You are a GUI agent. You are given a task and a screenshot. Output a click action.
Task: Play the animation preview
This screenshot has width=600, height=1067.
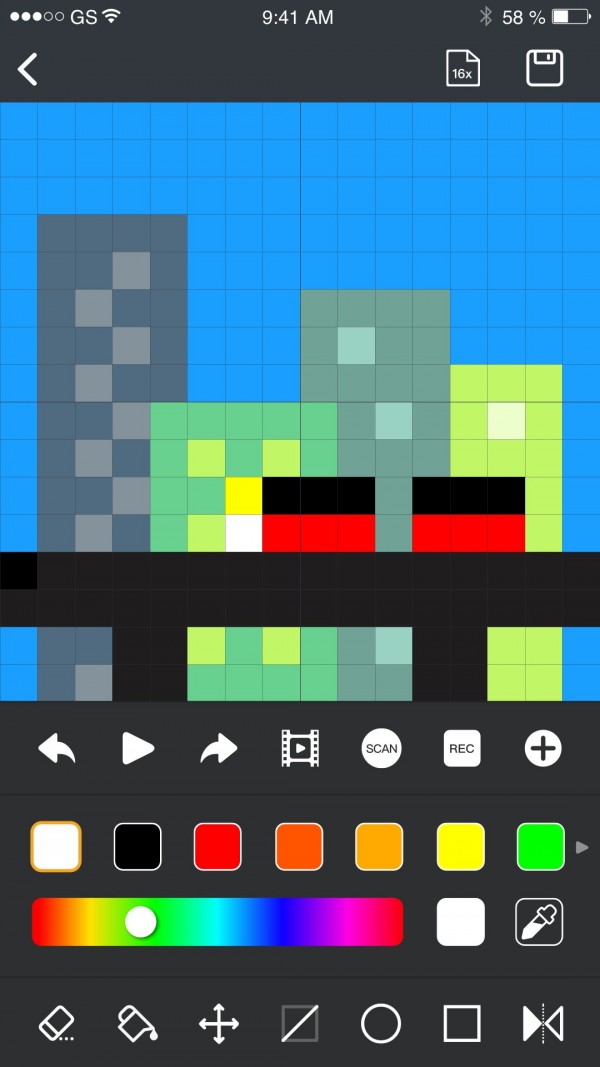coord(138,748)
